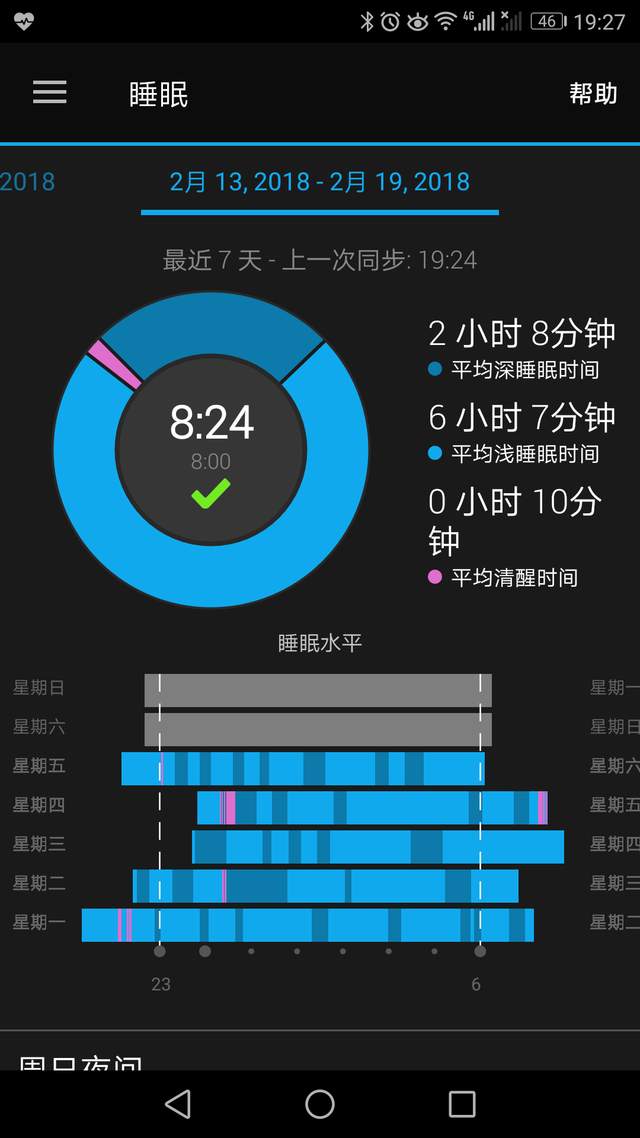This screenshot has height=1138, width=640.
Task: Switch to the previous week tab ending 2018
Action: click(27, 182)
